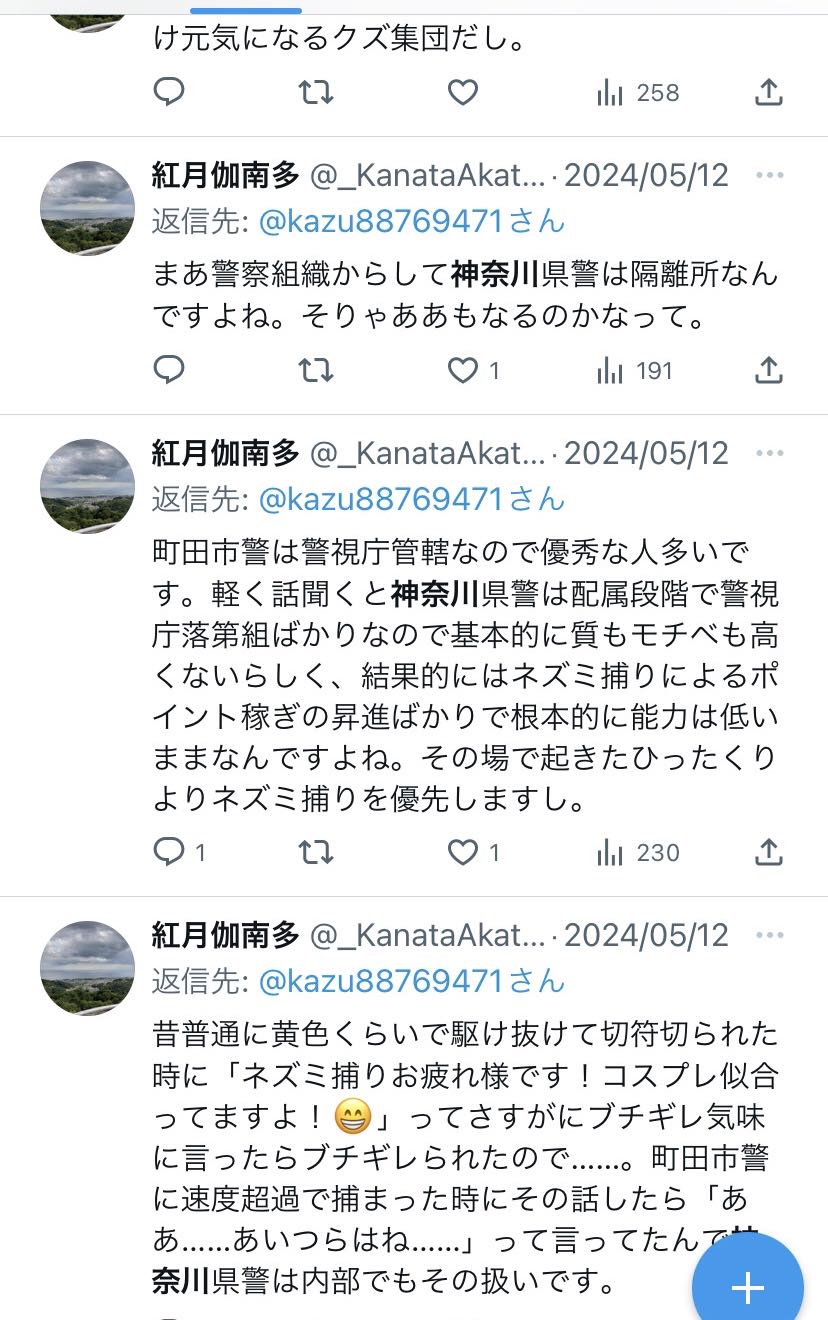Share the tweet with 258 views
828x1320 pixels.
point(767,93)
